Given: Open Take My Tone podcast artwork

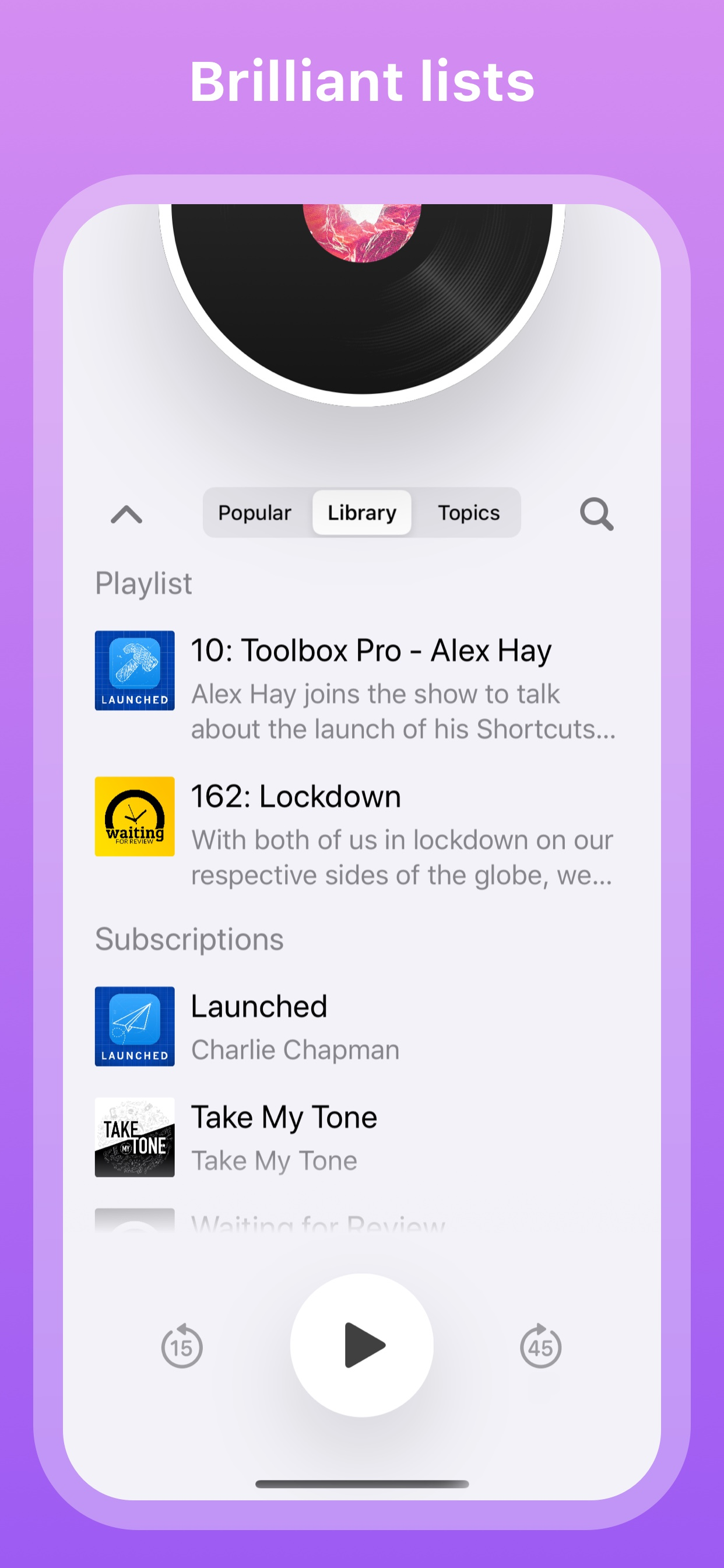Looking at the screenshot, I should pyautogui.click(x=135, y=1137).
